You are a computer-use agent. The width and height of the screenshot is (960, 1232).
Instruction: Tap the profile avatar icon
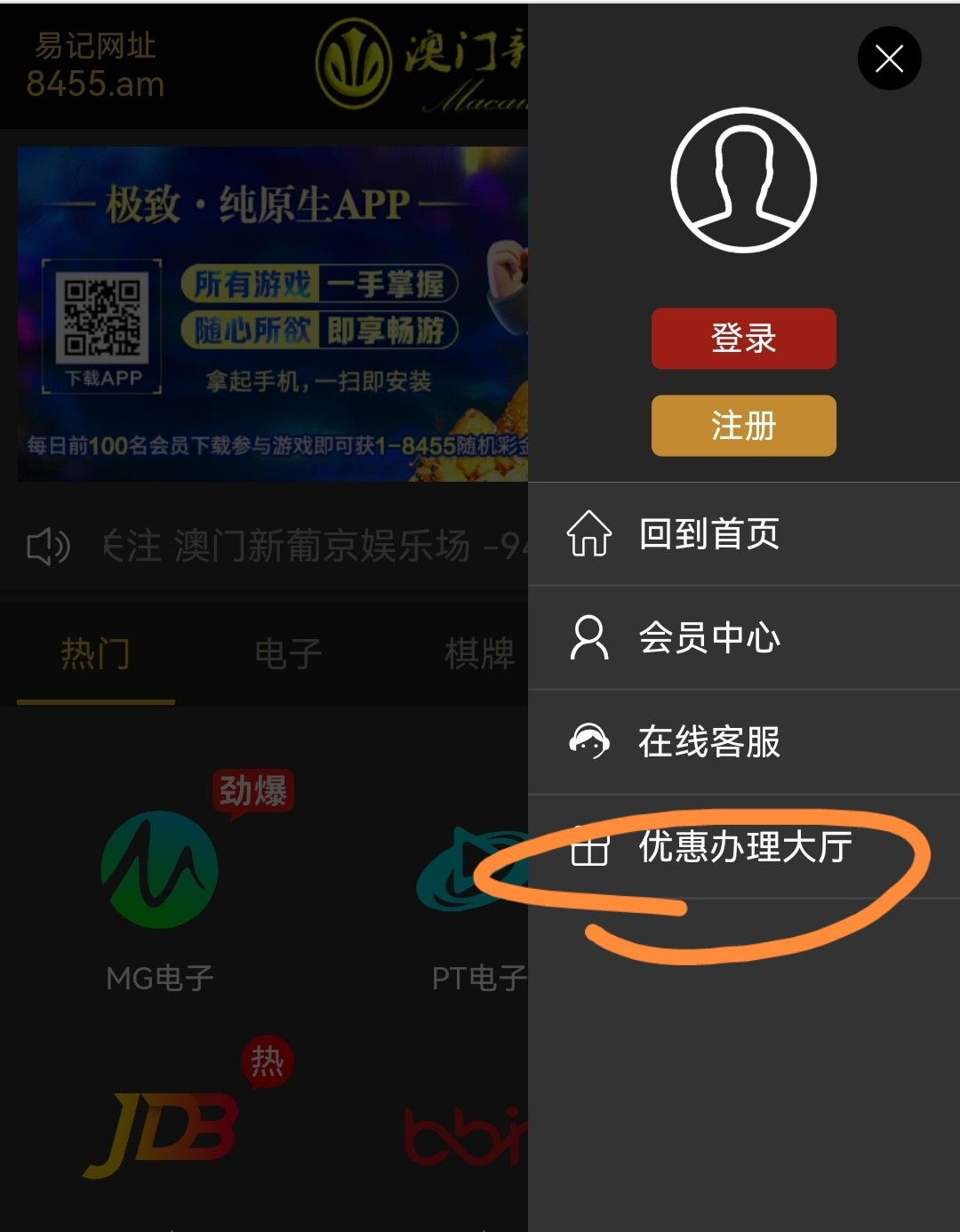[x=743, y=180]
